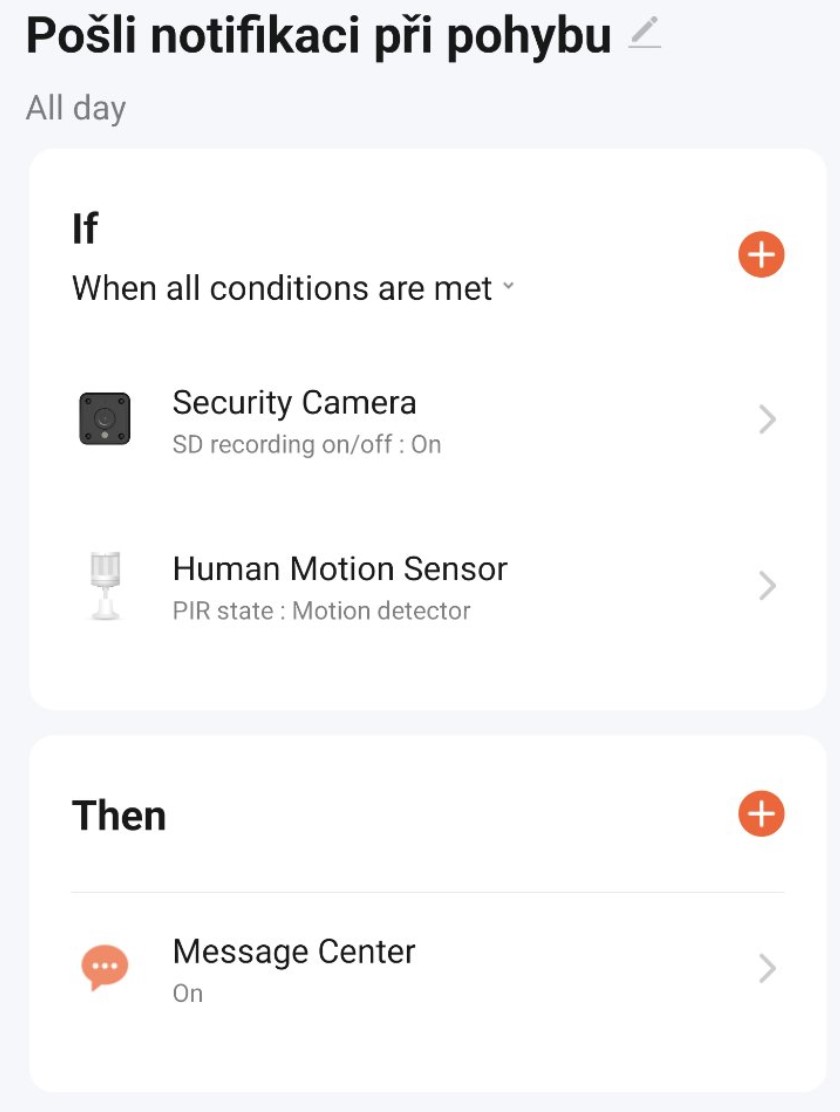This screenshot has height=1112, width=840.
Task: Open the Message Center action
Action: click(428, 969)
